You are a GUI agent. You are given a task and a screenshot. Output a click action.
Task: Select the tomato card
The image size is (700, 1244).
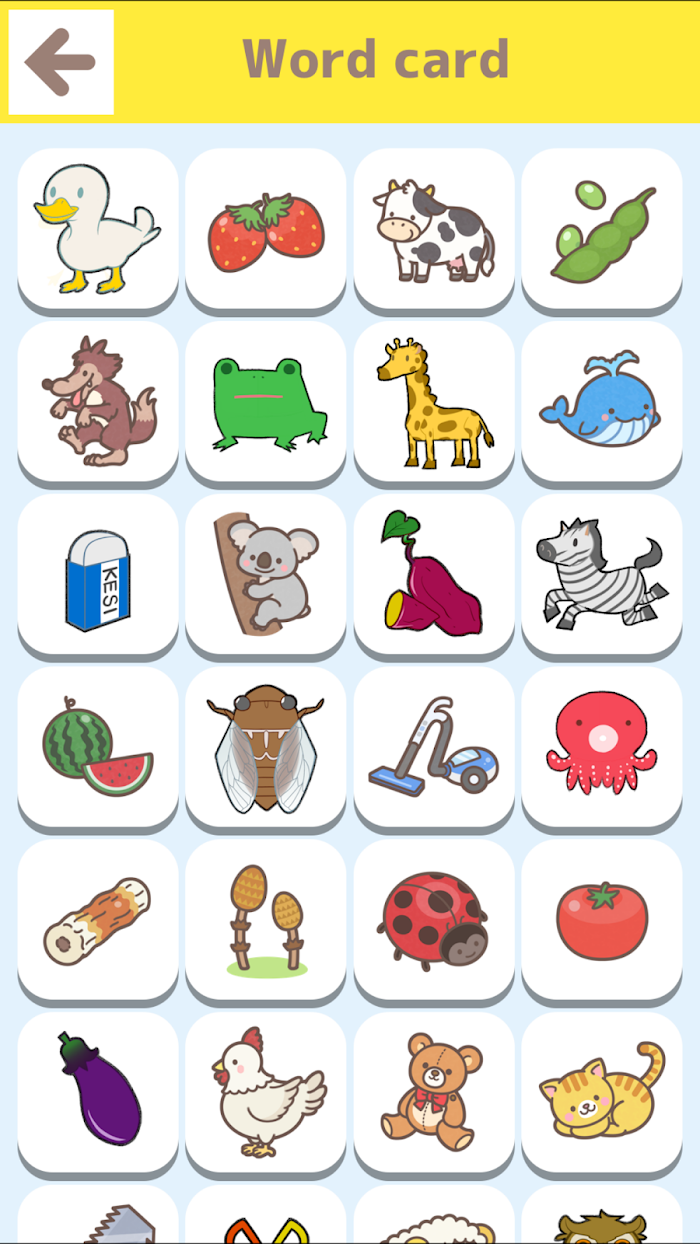pos(602,919)
